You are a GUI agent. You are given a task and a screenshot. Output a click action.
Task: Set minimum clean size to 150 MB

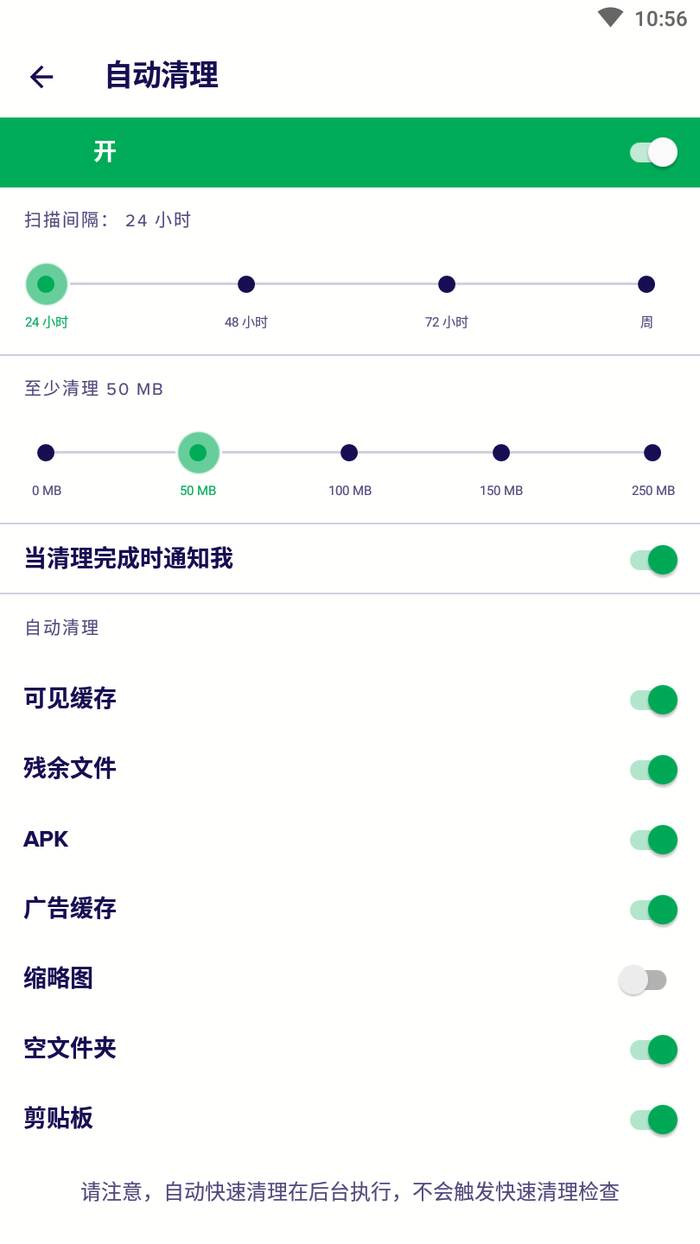[x=501, y=453]
